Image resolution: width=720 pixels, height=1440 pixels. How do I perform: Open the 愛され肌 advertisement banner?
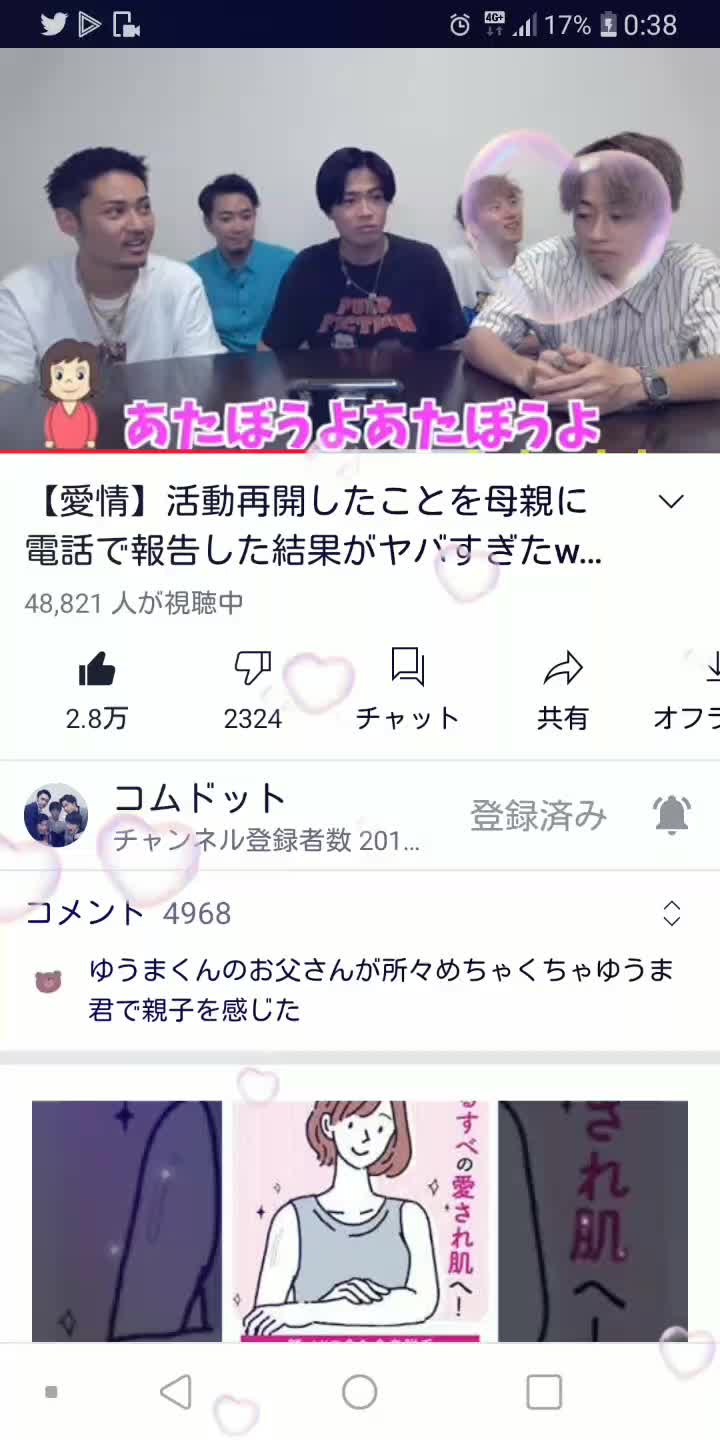click(x=360, y=1221)
